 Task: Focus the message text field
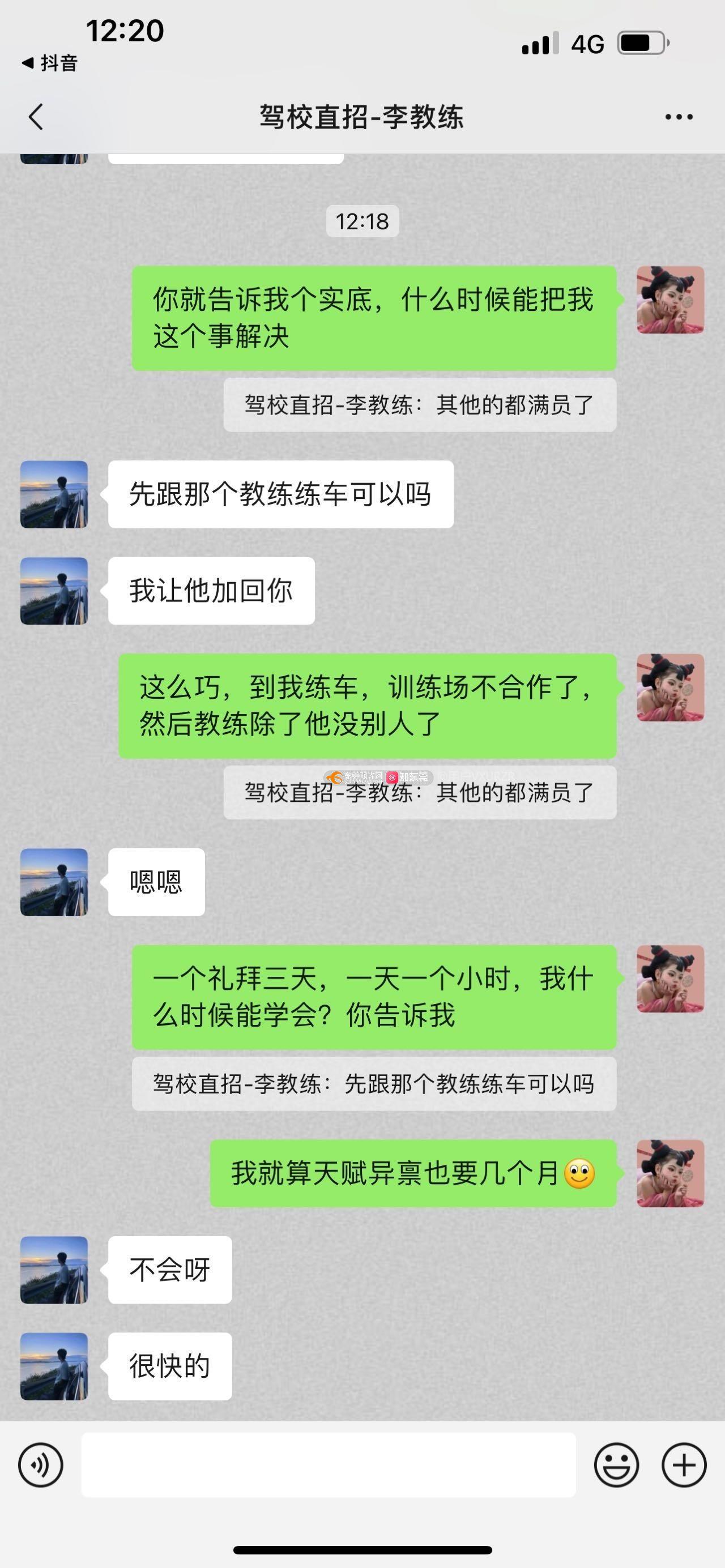[329, 1465]
